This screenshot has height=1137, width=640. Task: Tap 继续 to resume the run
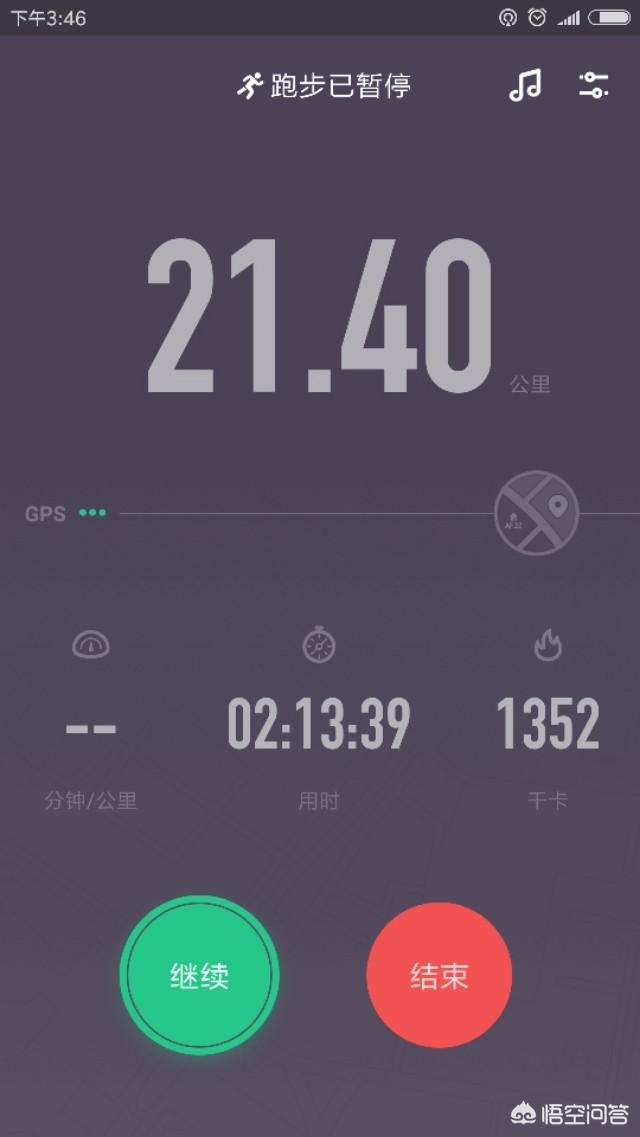tap(199, 975)
